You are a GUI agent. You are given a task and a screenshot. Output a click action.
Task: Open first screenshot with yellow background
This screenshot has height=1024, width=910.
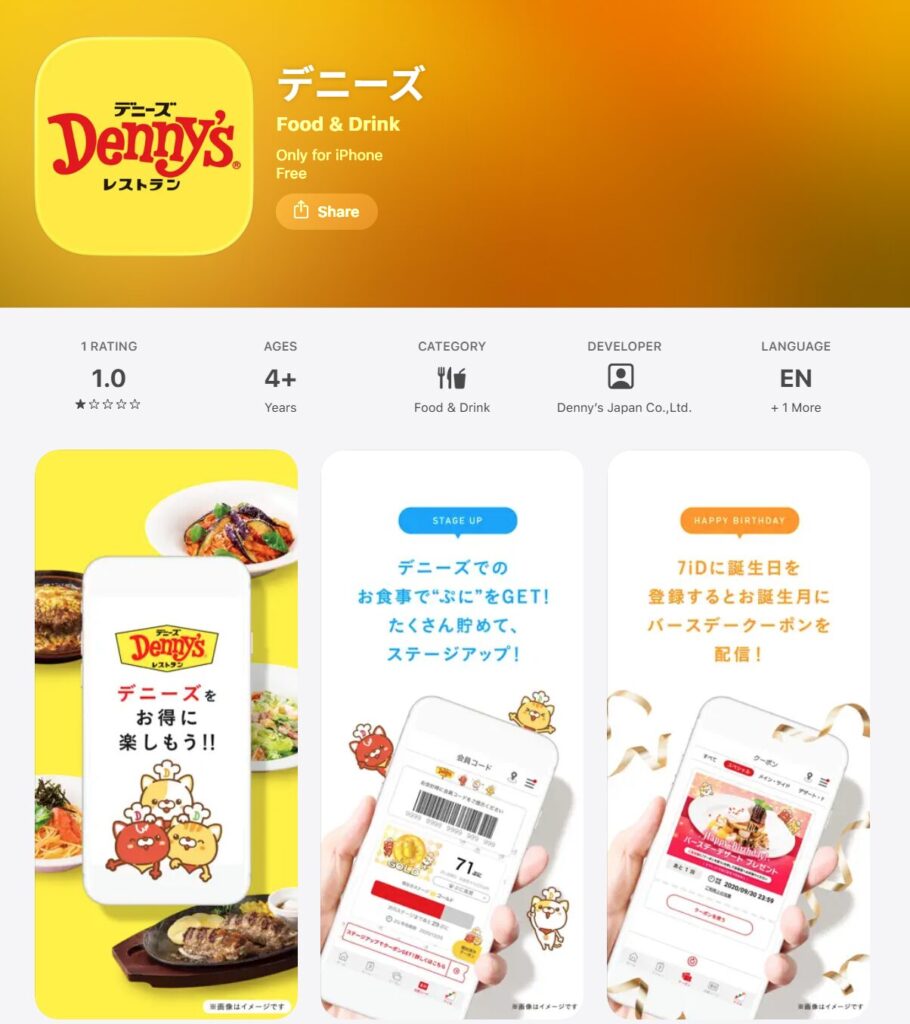166,733
